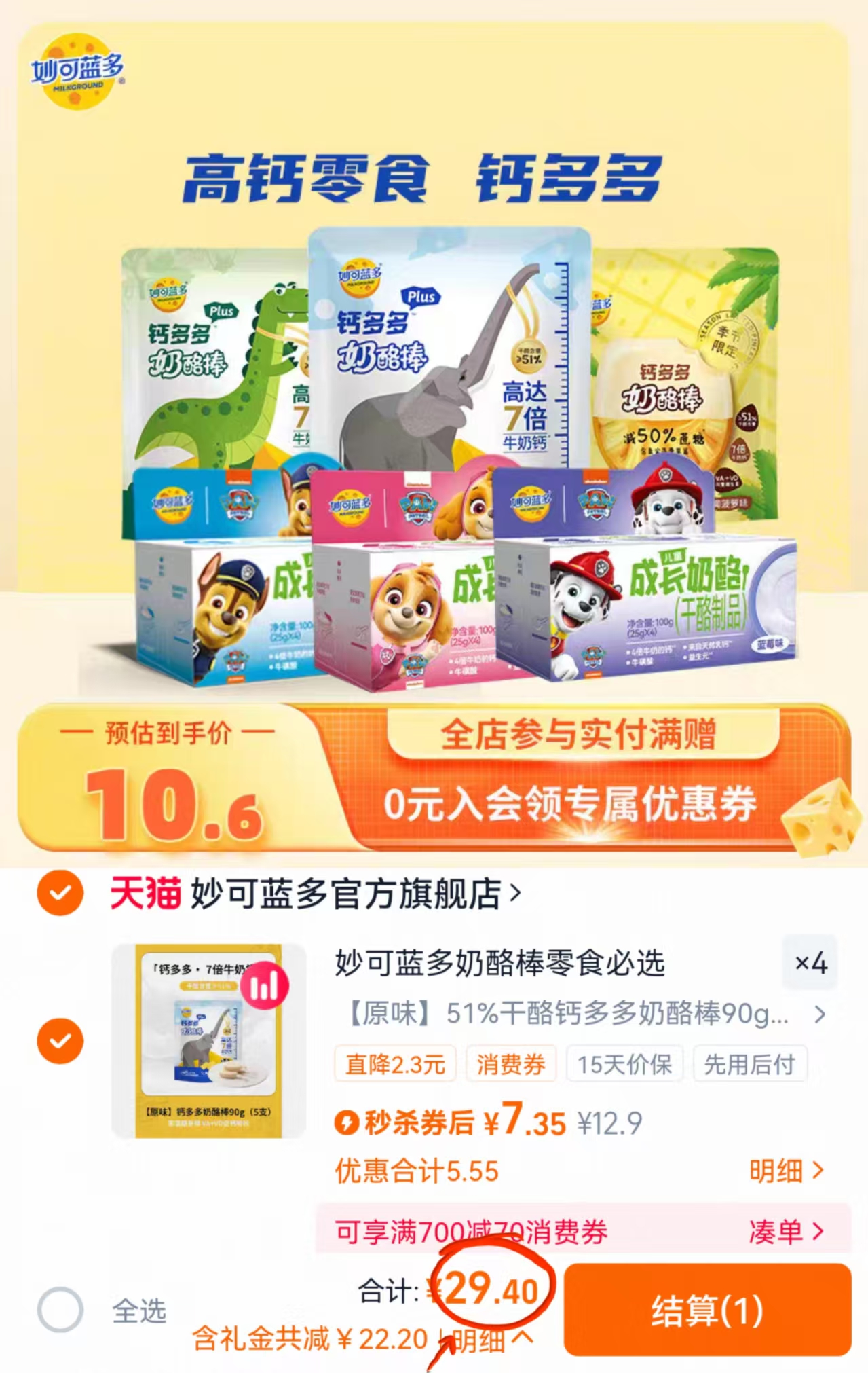This screenshot has height=1373, width=868.
Task: Click the 妙可蓝多 brand logo
Action: pyautogui.click(x=77, y=70)
